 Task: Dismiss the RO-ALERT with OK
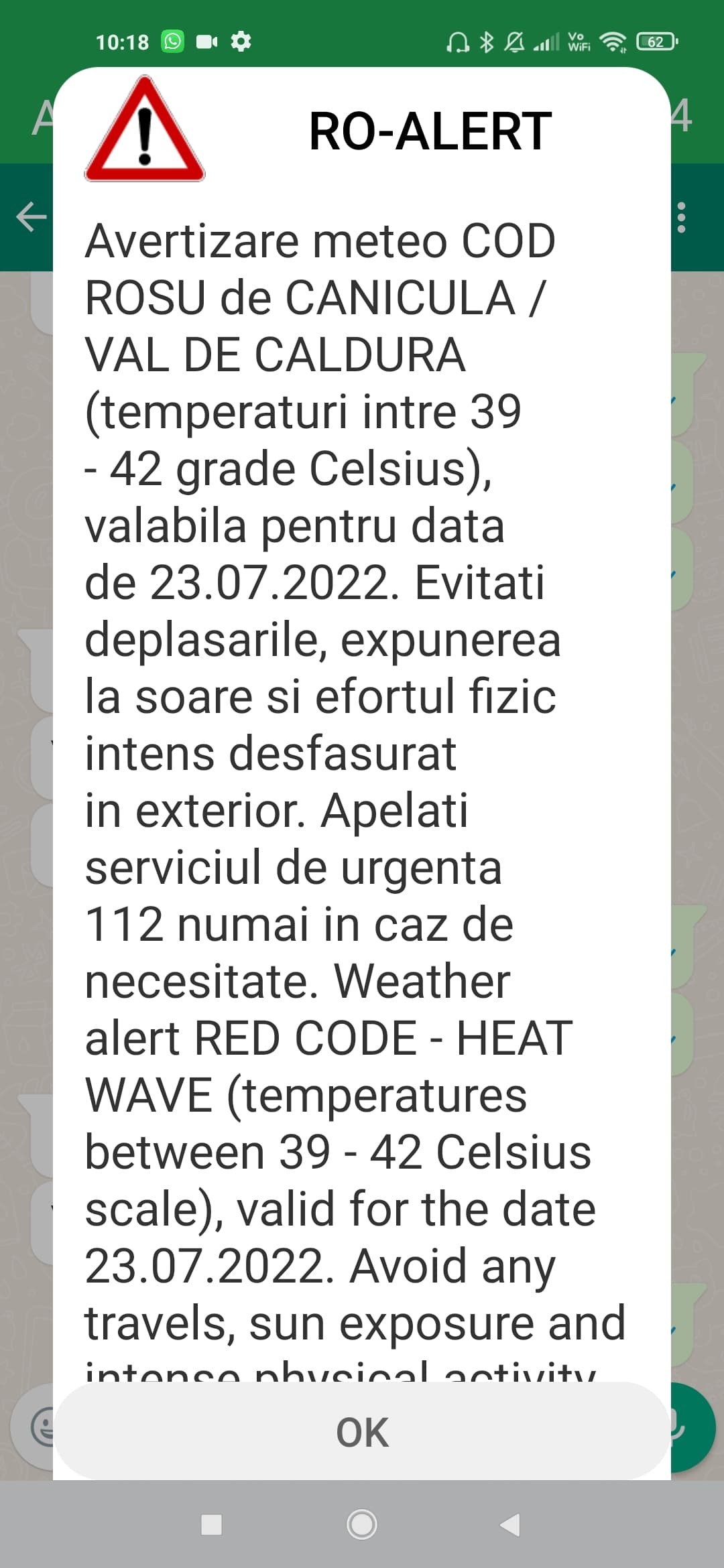[362, 1432]
